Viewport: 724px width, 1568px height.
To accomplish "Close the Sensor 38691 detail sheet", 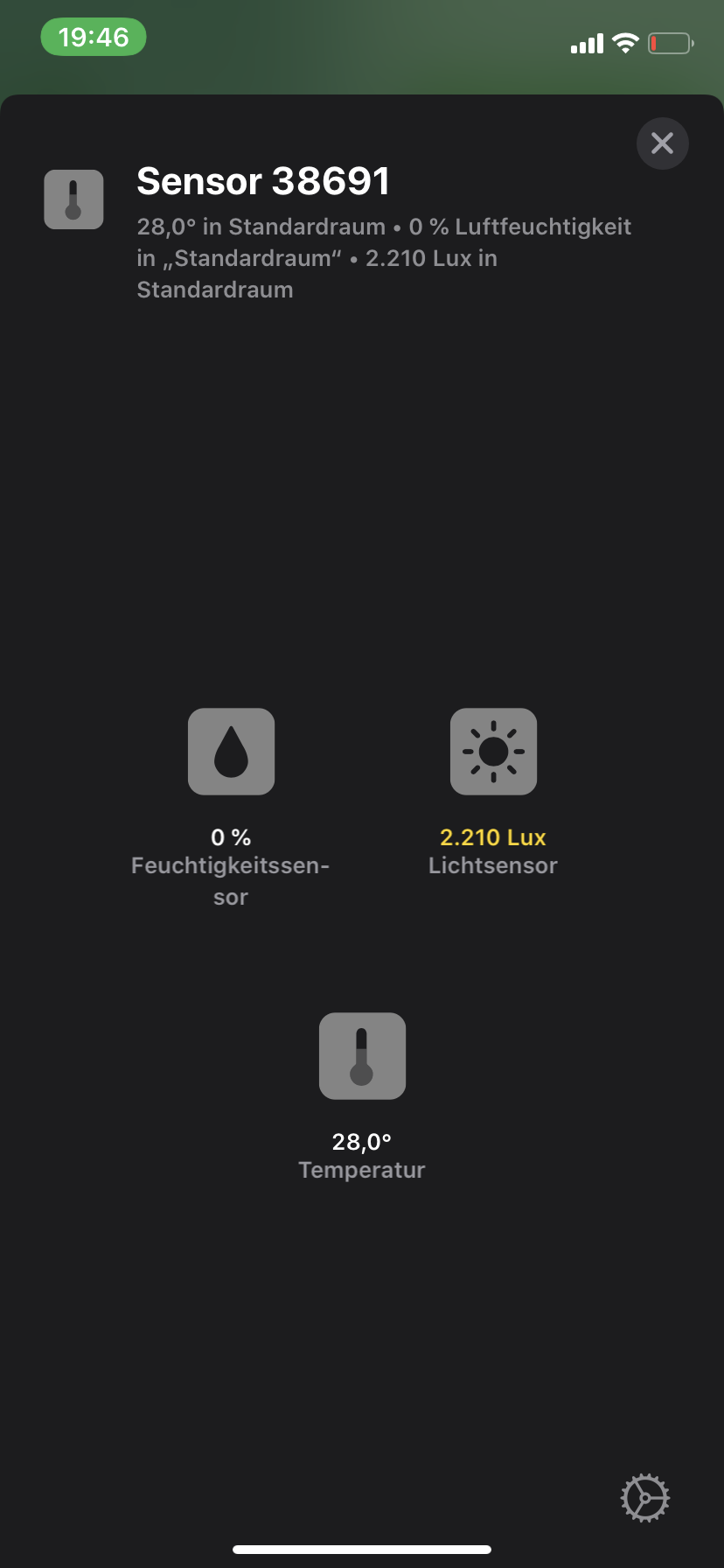I will tap(662, 143).
